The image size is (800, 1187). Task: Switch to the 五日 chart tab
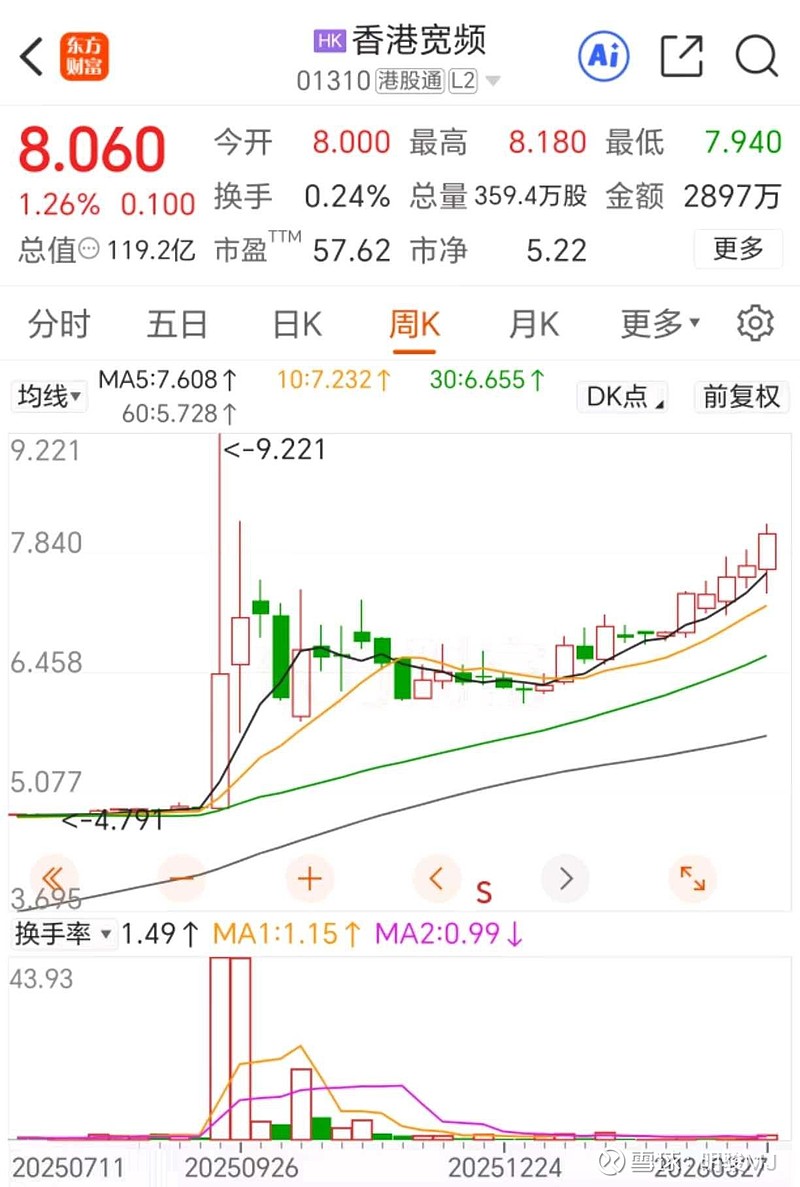click(x=177, y=325)
